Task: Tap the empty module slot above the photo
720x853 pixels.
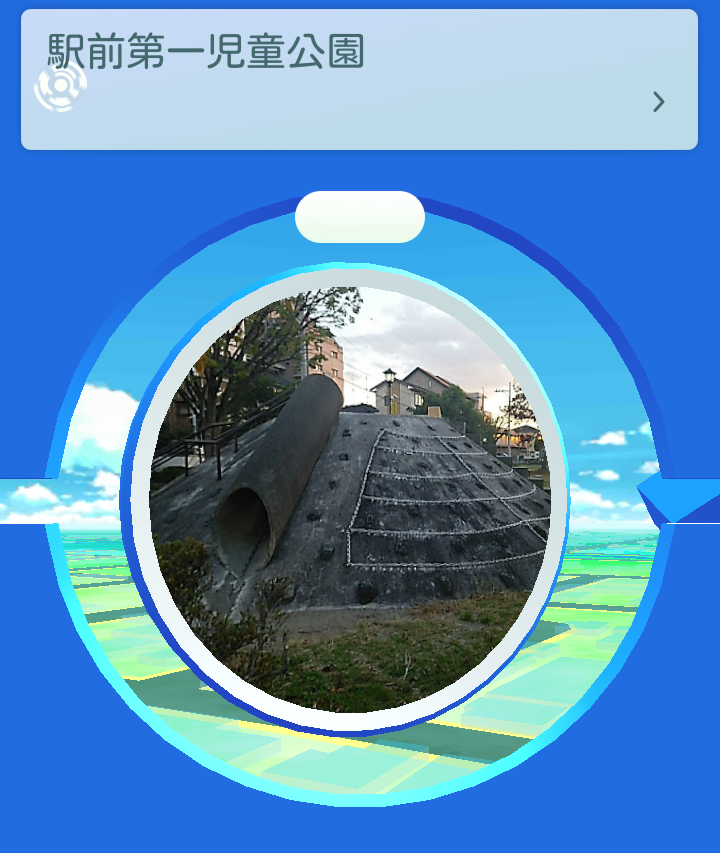Action: pos(360,217)
